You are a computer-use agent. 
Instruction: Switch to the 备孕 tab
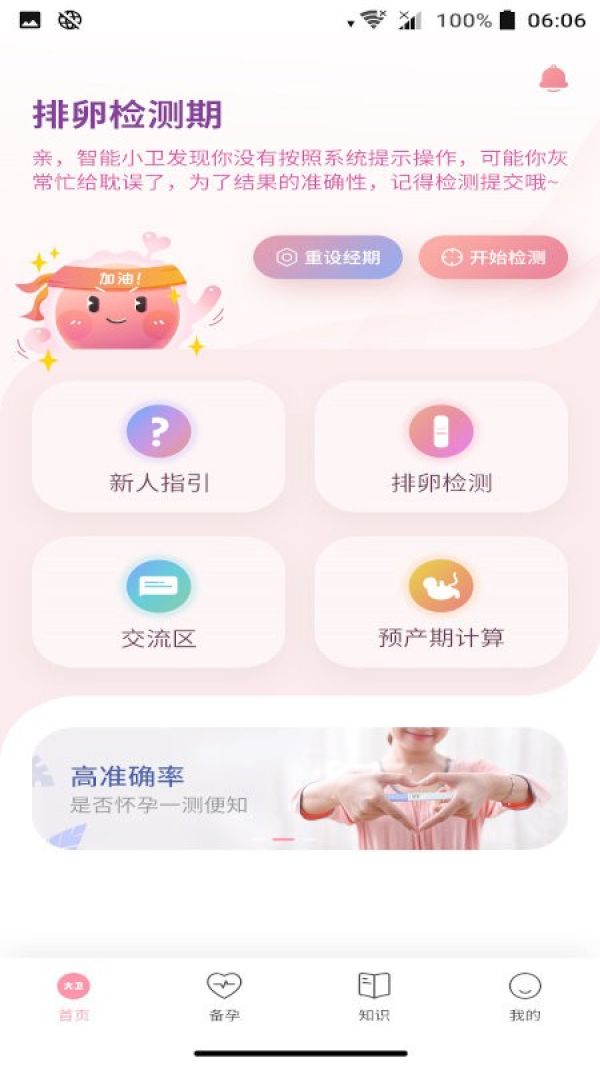click(x=224, y=997)
